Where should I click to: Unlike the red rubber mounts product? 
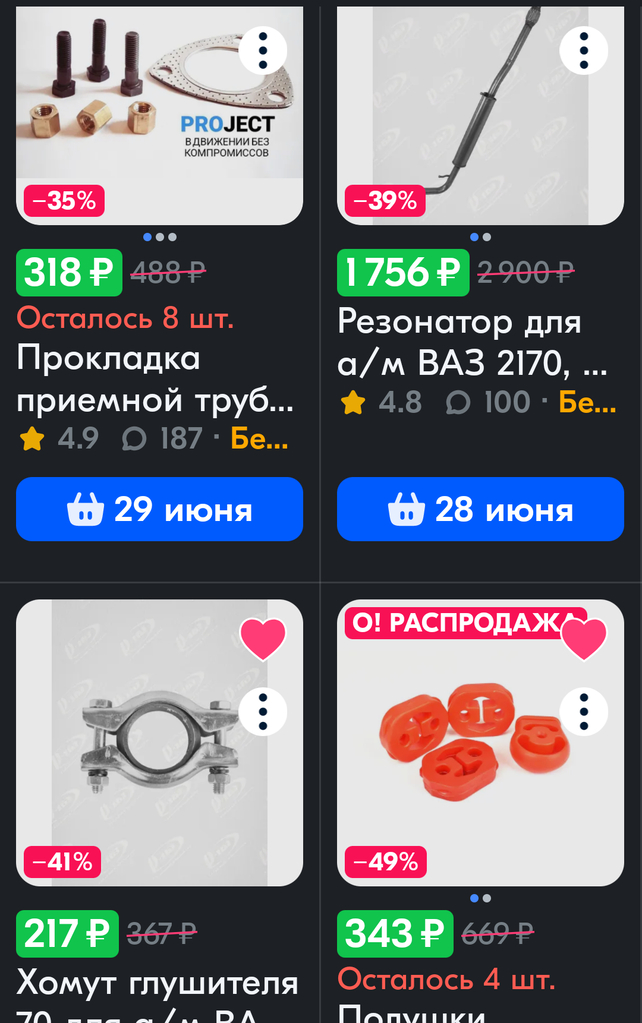click(x=584, y=639)
